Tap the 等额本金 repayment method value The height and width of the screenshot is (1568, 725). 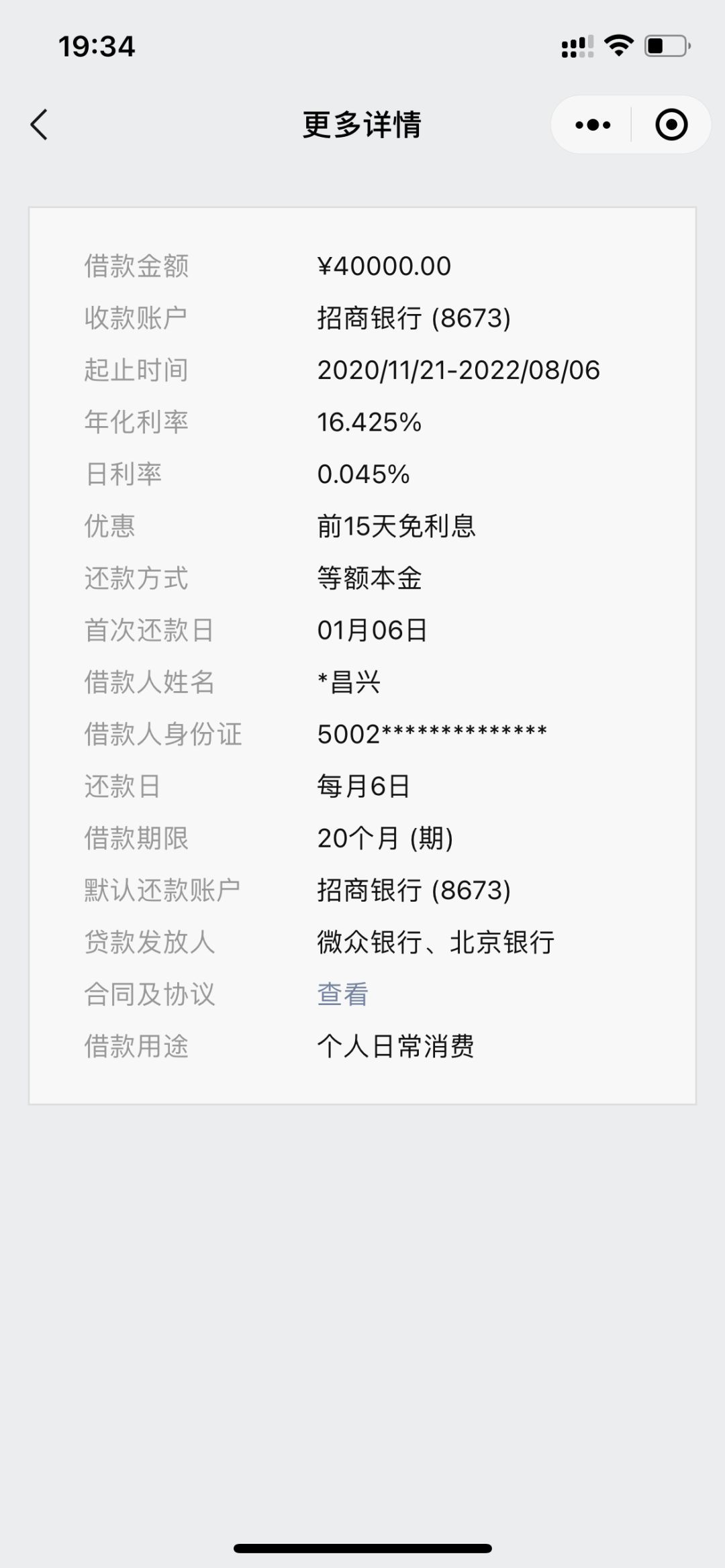pyautogui.click(x=369, y=578)
